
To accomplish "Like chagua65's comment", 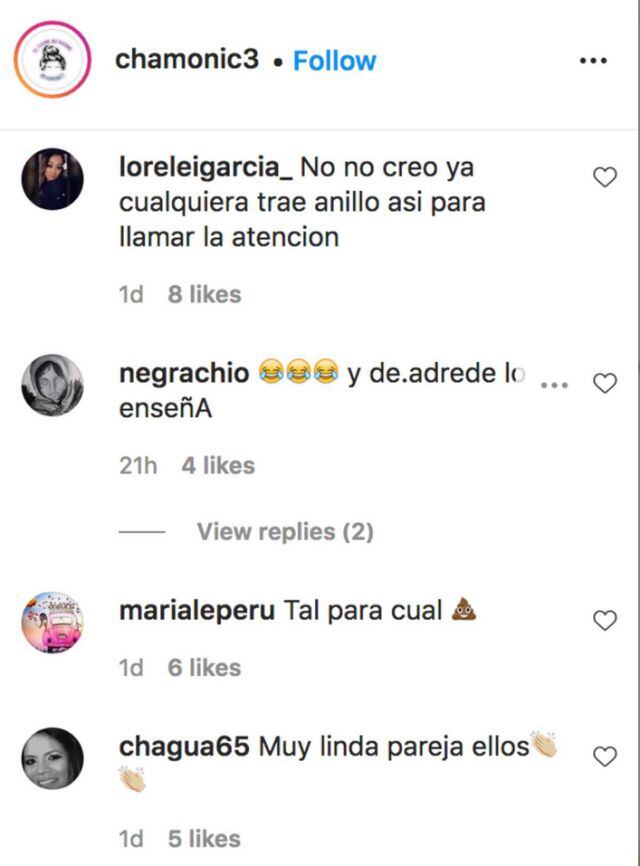I will (x=605, y=757).
